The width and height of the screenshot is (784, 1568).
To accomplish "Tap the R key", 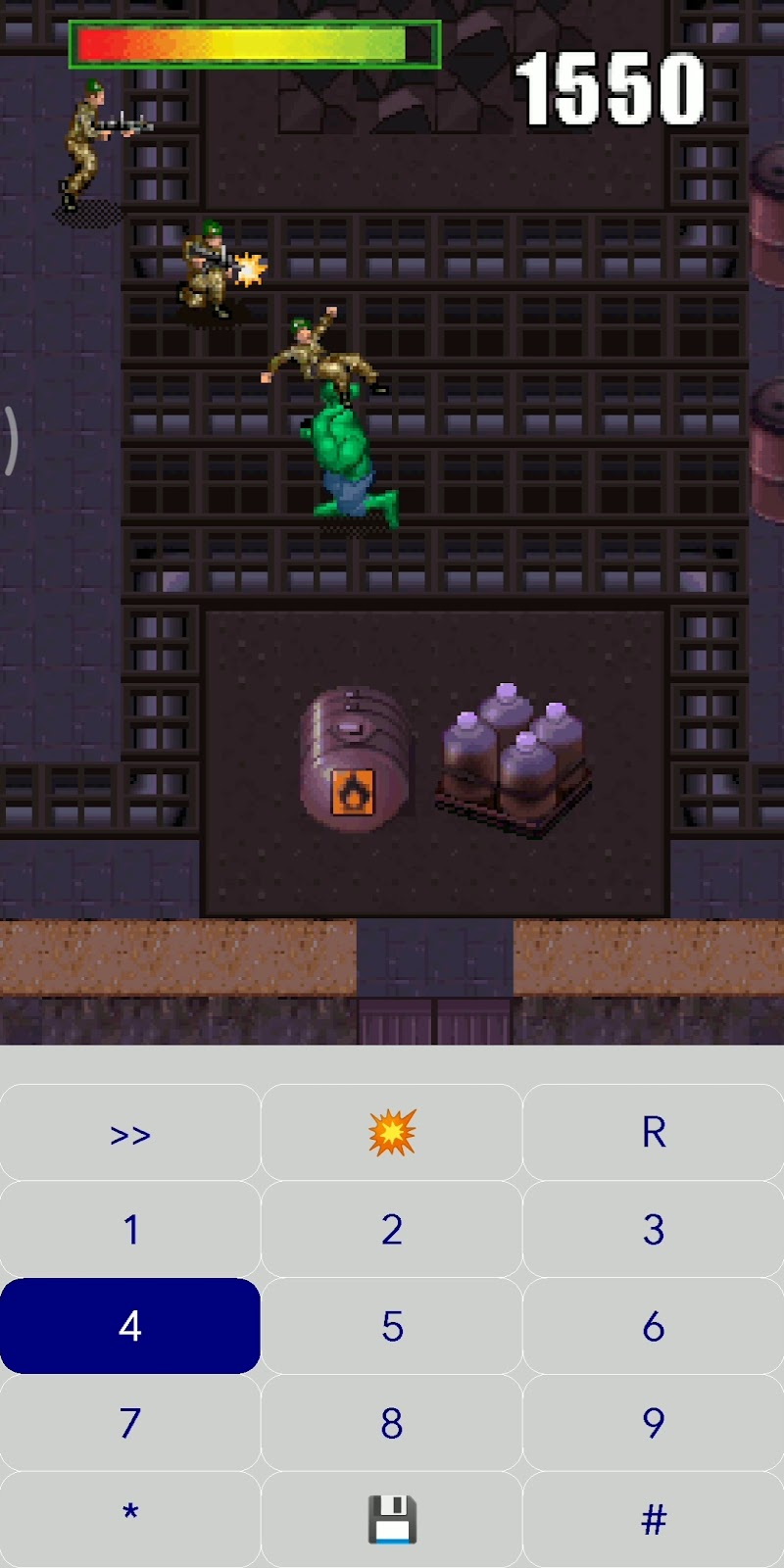I will point(654,1132).
